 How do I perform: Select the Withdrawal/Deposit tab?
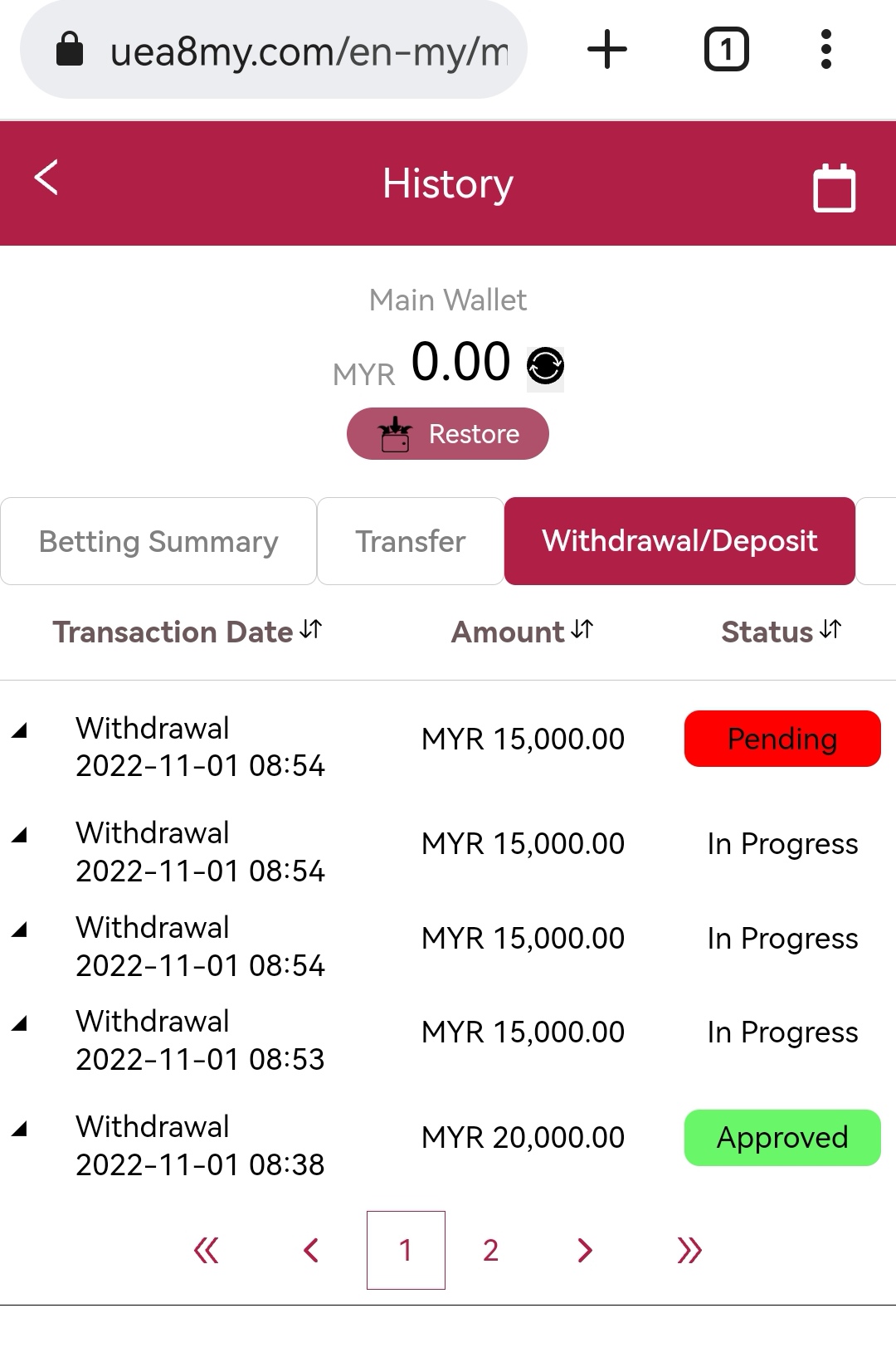(679, 541)
